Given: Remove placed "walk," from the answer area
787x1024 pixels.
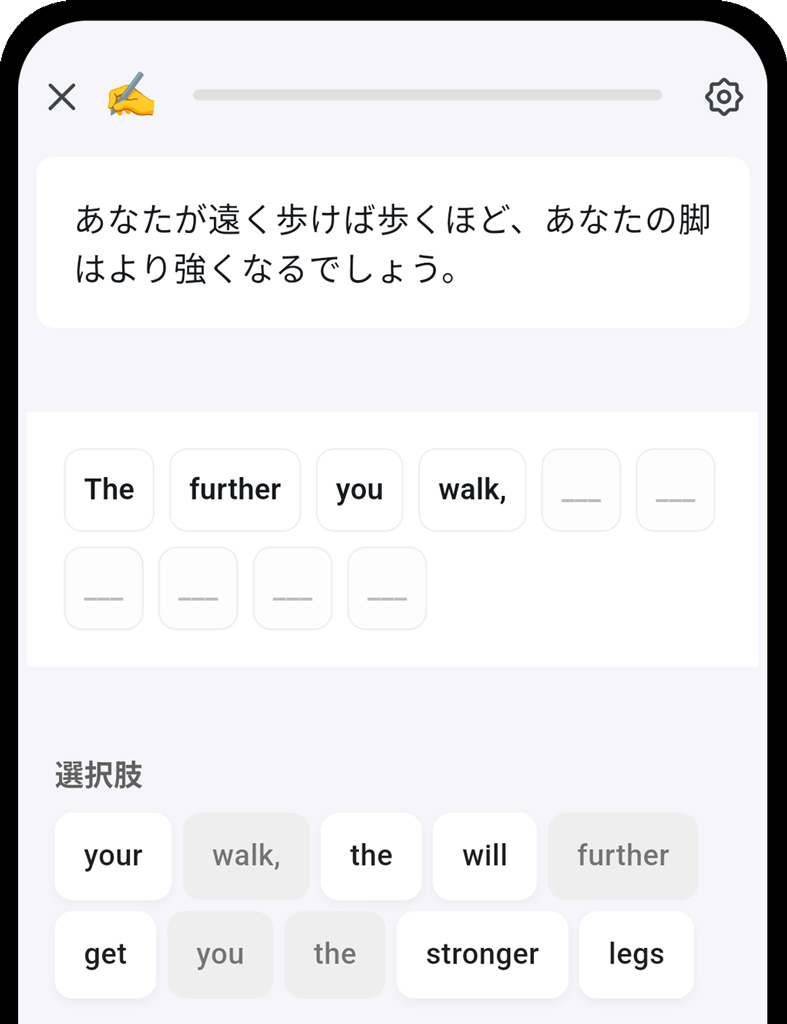Looking at the screenshot, I should pyautogui.click(x=472, y=490).
